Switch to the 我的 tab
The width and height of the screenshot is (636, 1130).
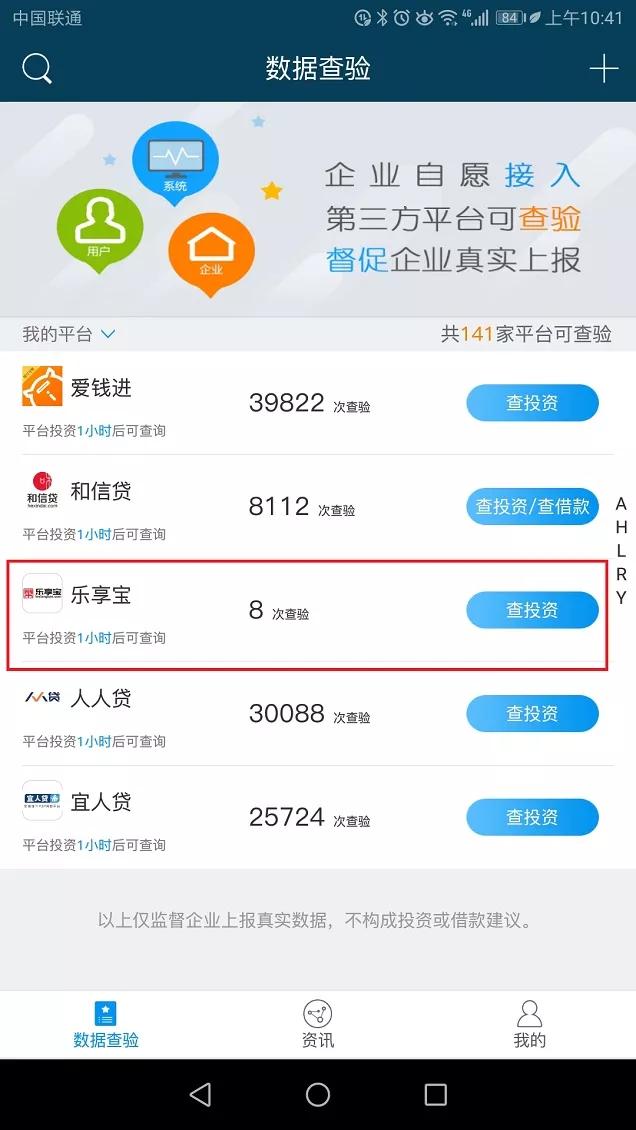pos(529,1024)
